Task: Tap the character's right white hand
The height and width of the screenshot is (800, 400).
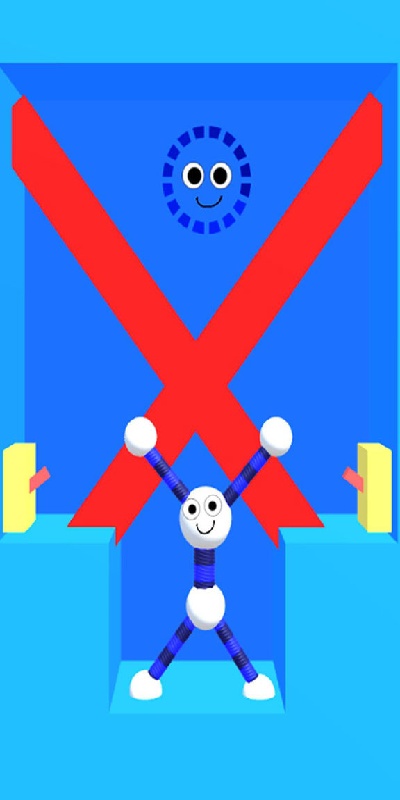Action: 276,436
